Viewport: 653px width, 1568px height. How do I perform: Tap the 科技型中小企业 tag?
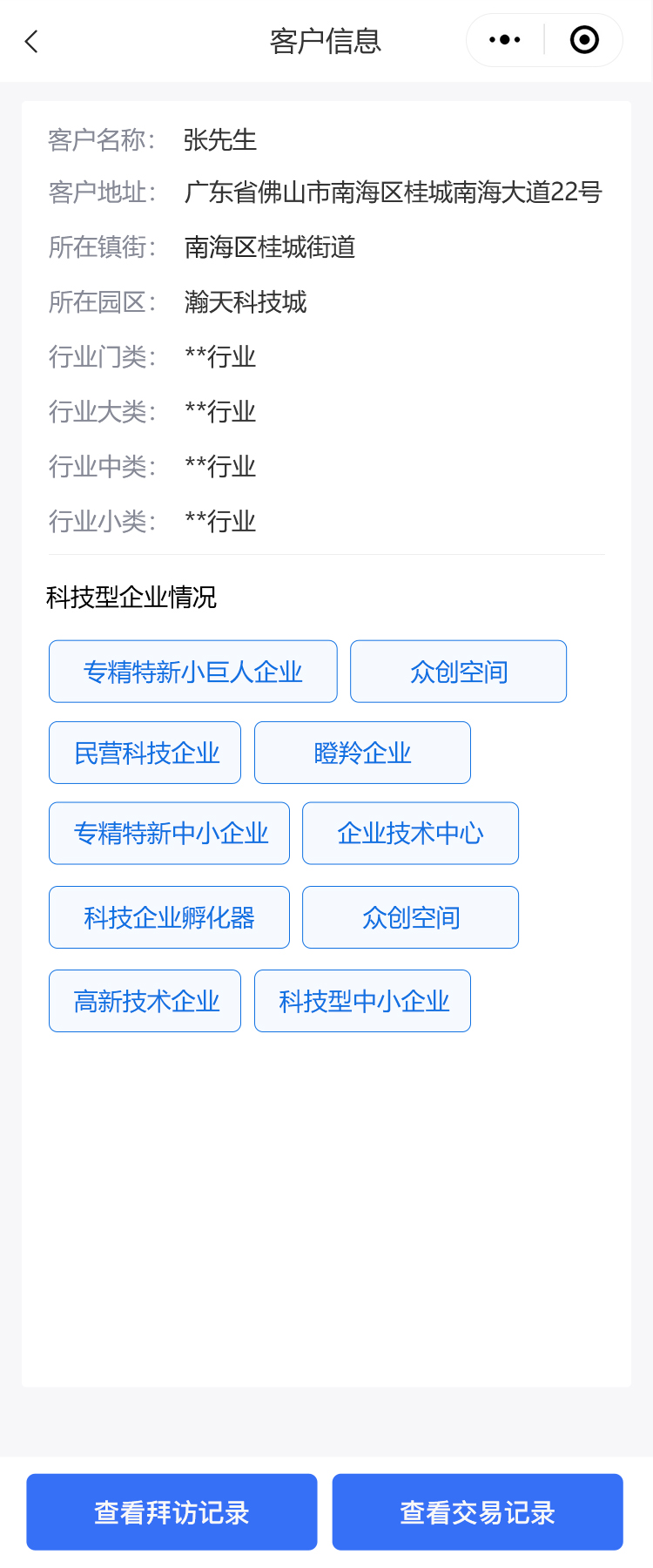(x=362, y=1001)
